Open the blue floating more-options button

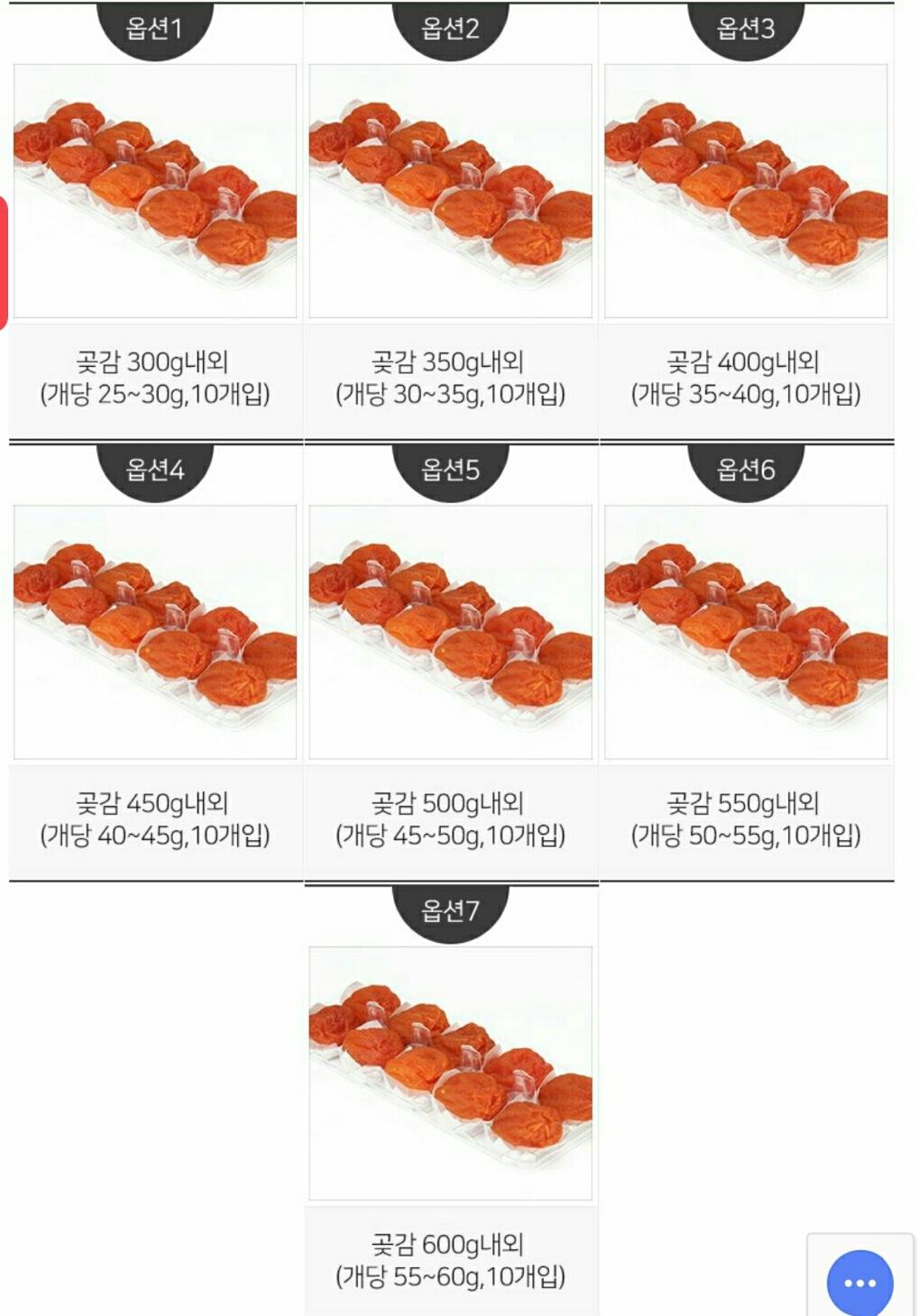pos(859,1282)
